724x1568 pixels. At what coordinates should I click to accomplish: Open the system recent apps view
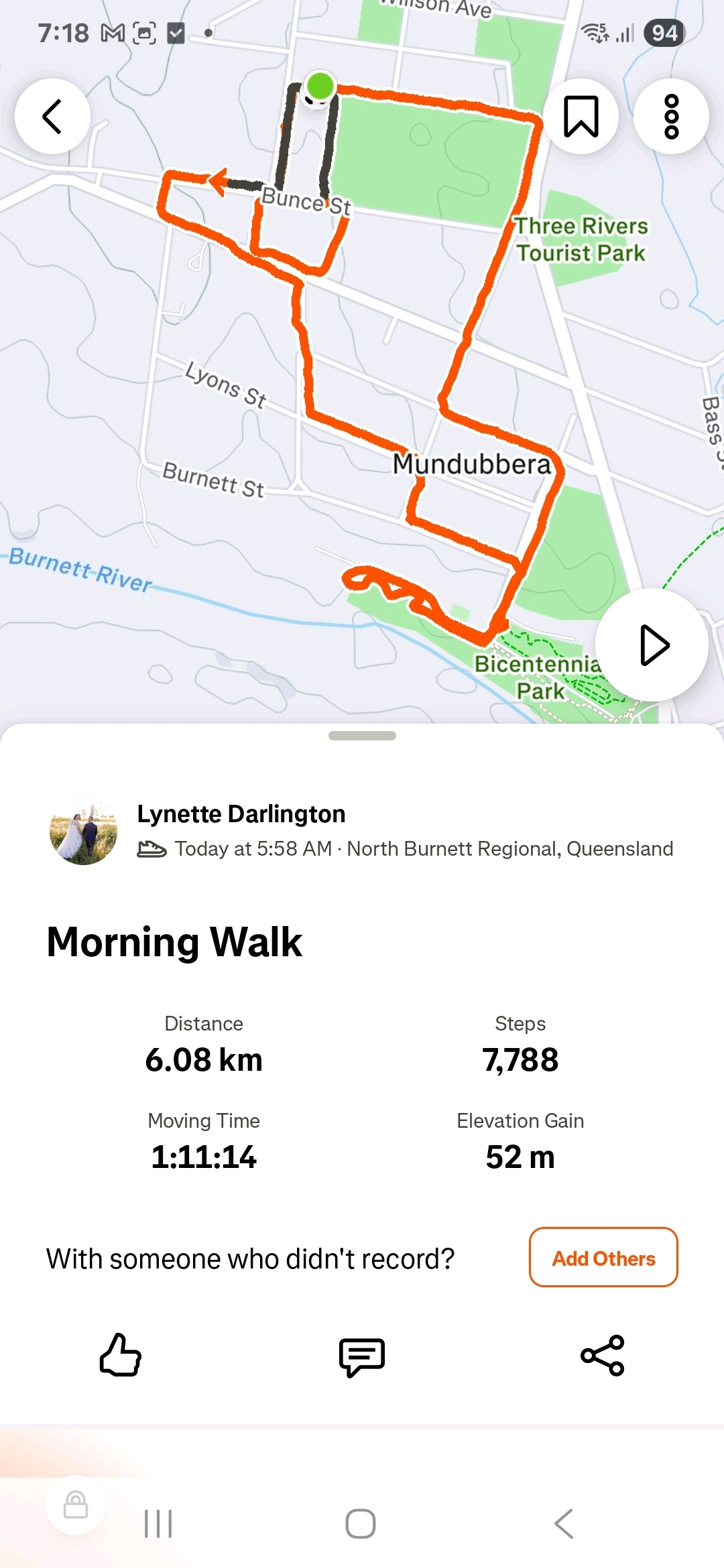(x=158, y=1524)
